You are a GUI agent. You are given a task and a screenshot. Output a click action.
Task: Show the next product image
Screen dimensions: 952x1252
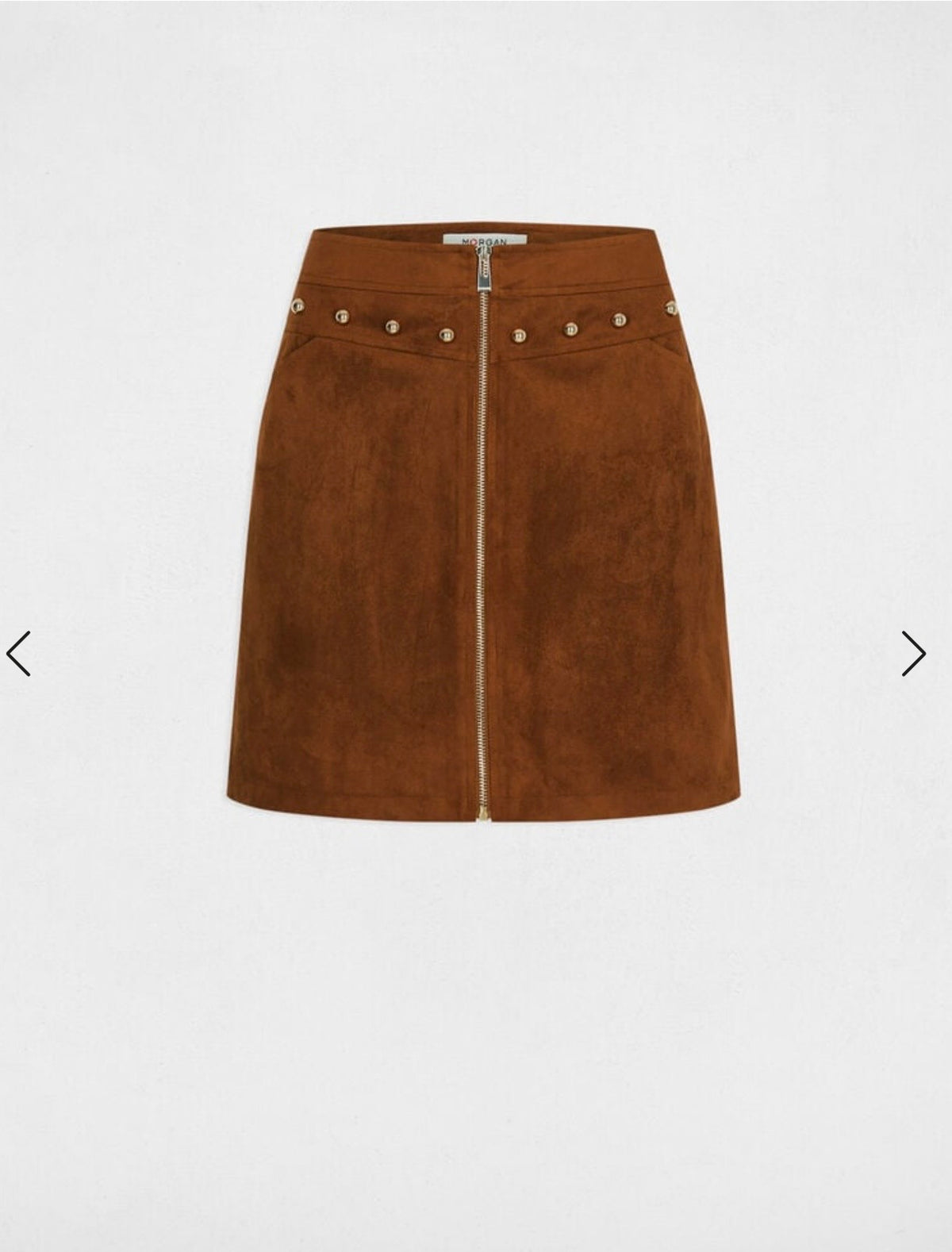click(913, 653)
